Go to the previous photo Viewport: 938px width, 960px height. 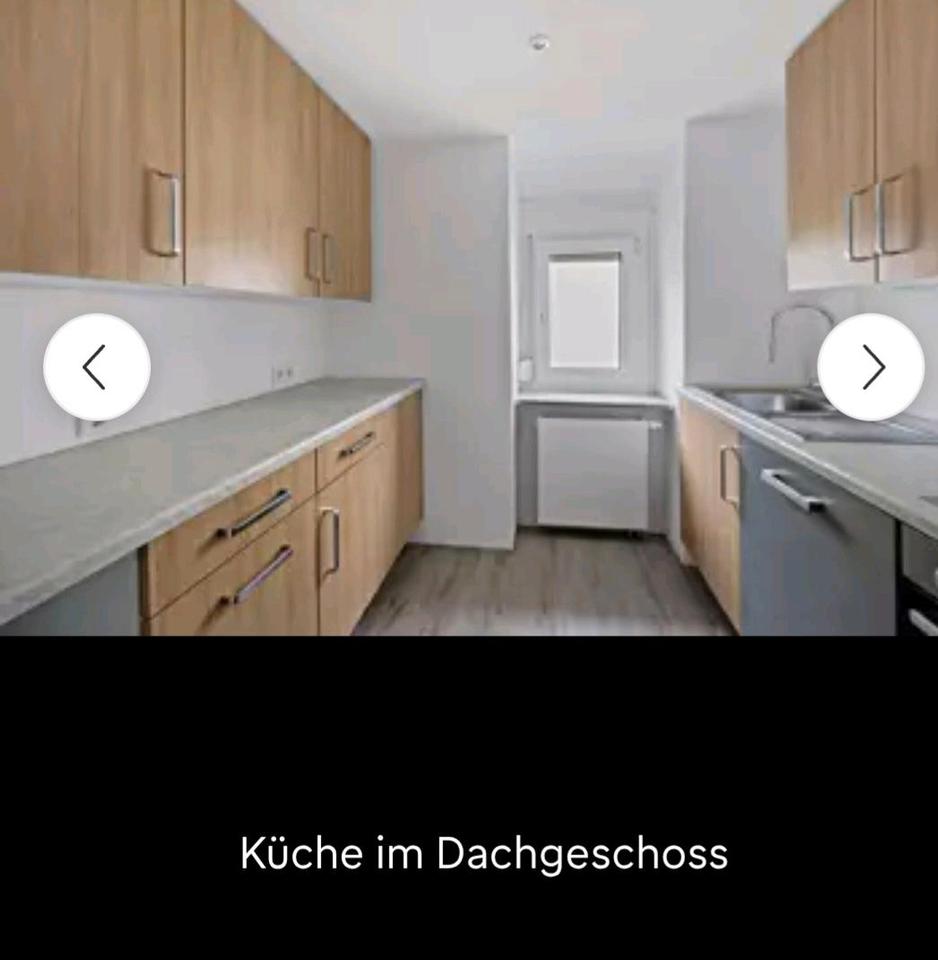[x=96, y=367]
